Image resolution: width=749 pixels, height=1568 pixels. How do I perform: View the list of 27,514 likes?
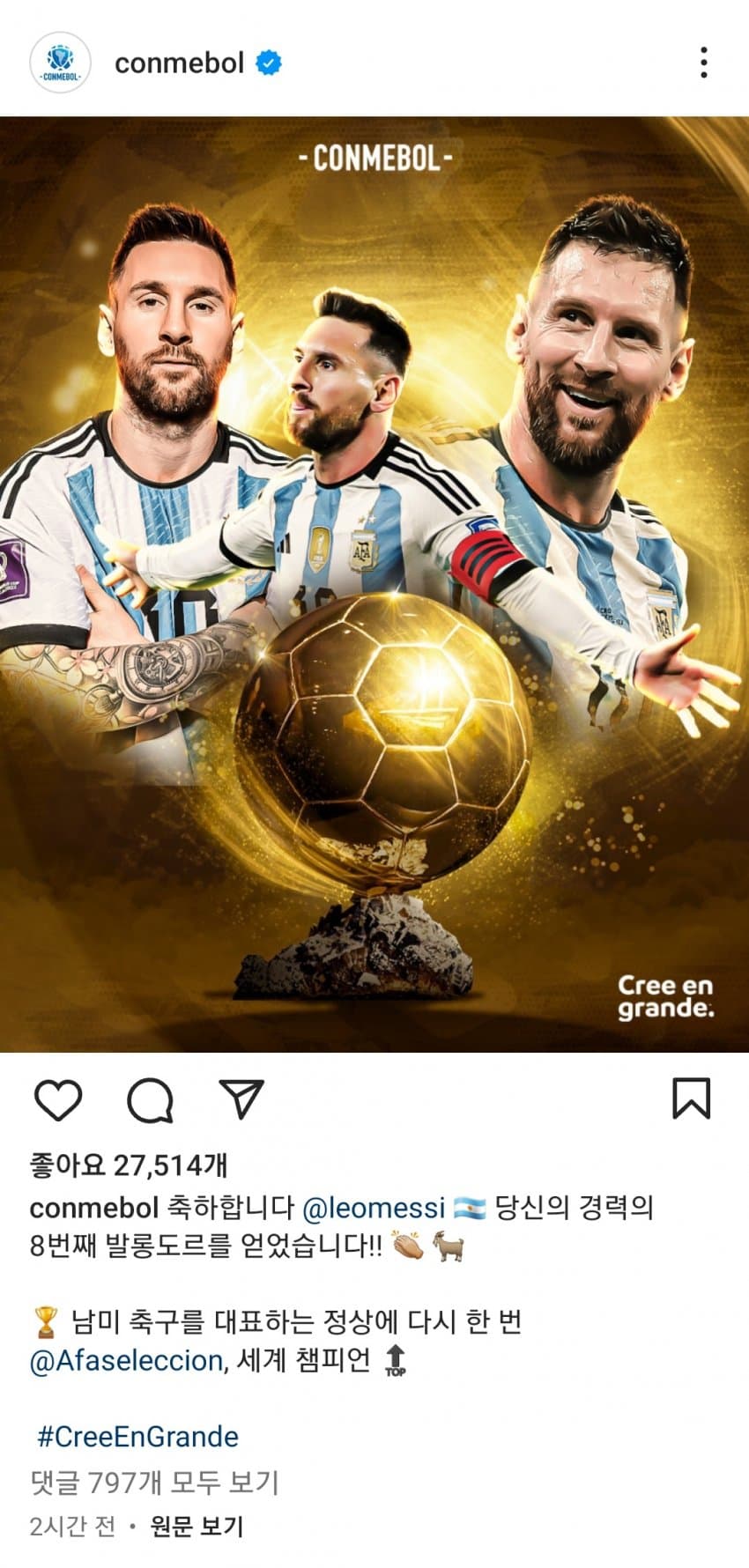point(129,1165)
